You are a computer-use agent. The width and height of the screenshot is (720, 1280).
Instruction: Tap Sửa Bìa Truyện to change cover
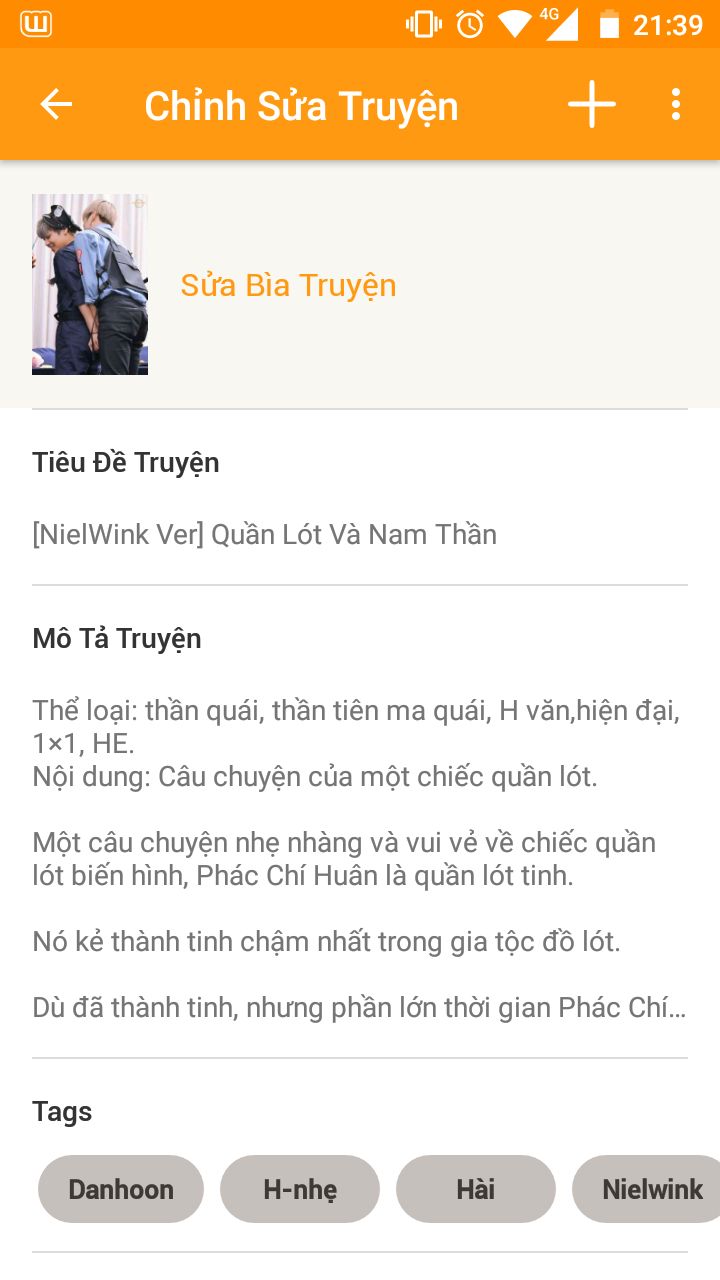[x=288, y=285]
